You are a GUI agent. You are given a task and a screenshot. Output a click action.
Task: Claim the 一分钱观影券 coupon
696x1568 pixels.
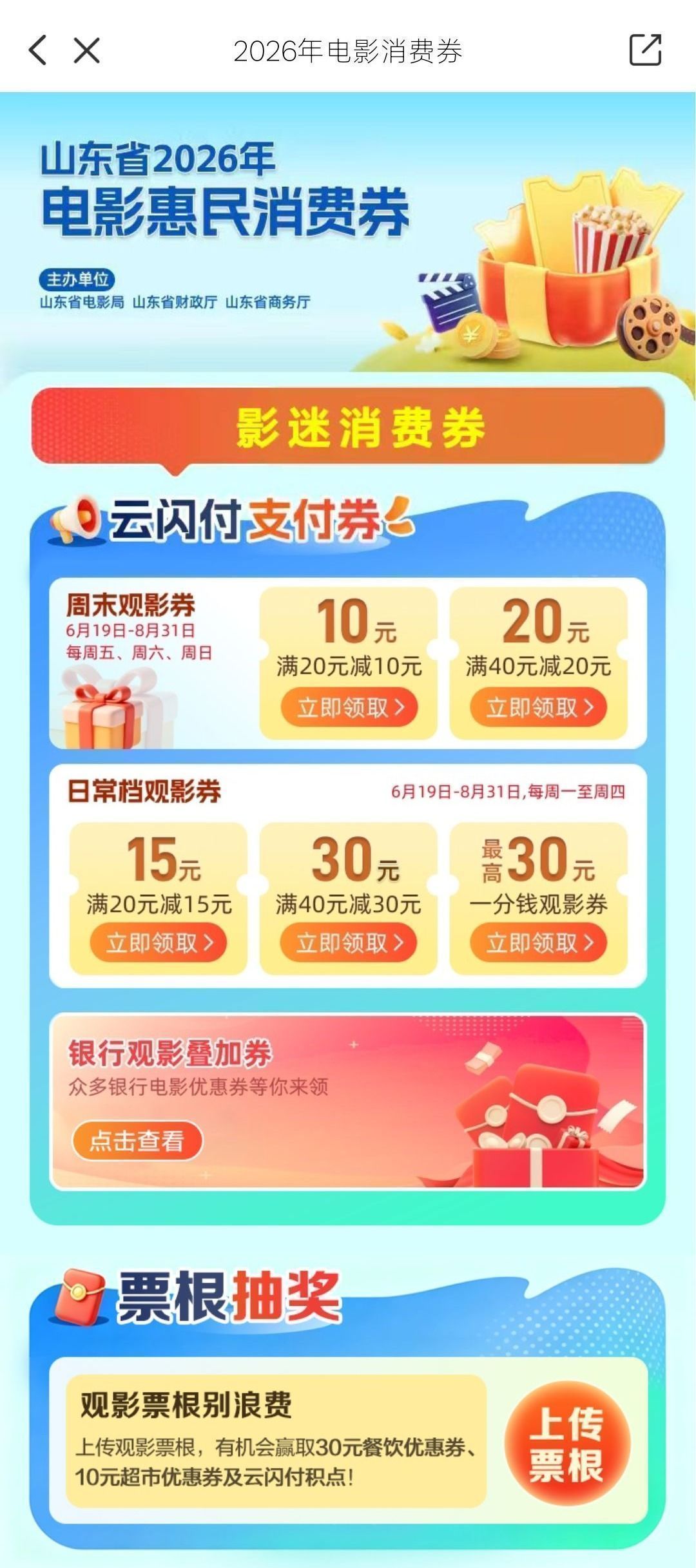point(538,943)
